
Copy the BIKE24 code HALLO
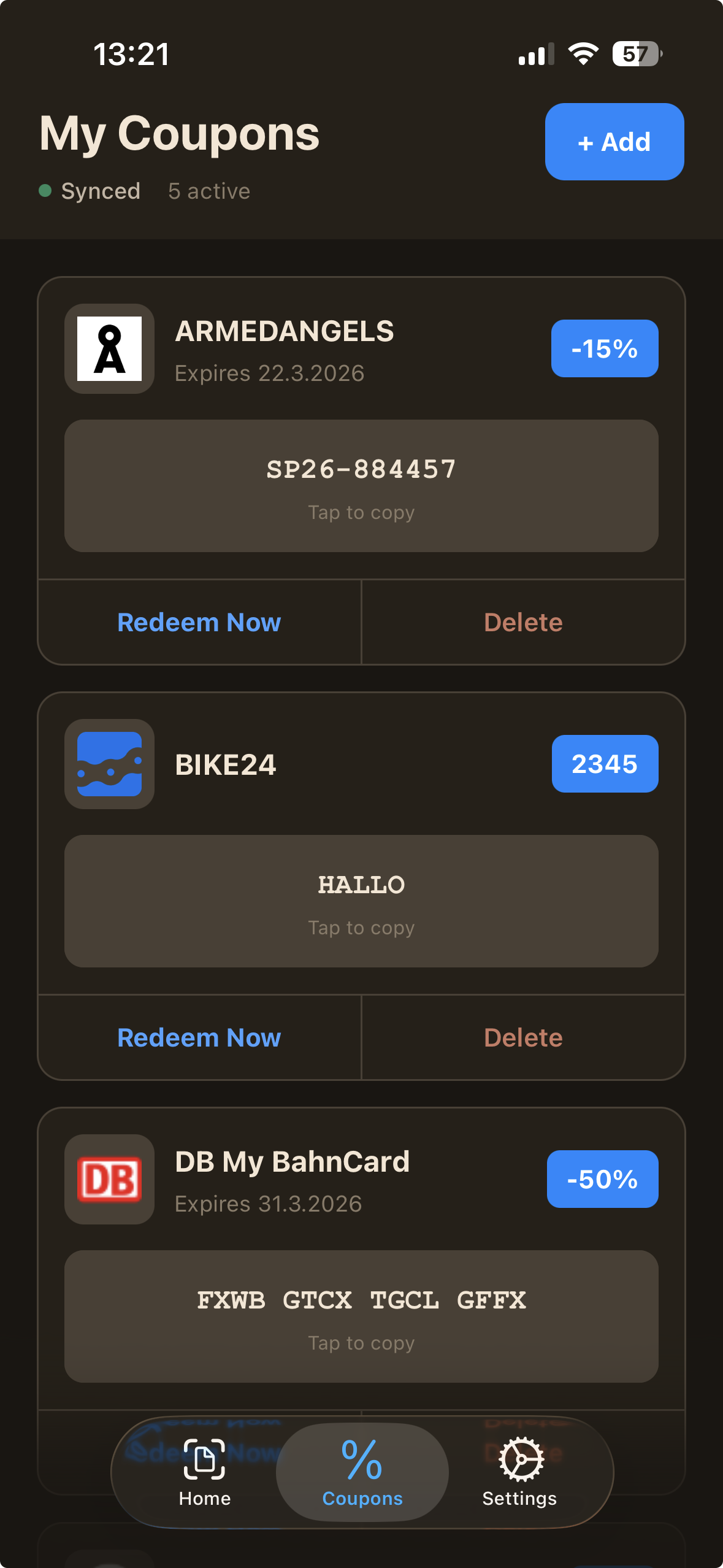tap(361, 901)
